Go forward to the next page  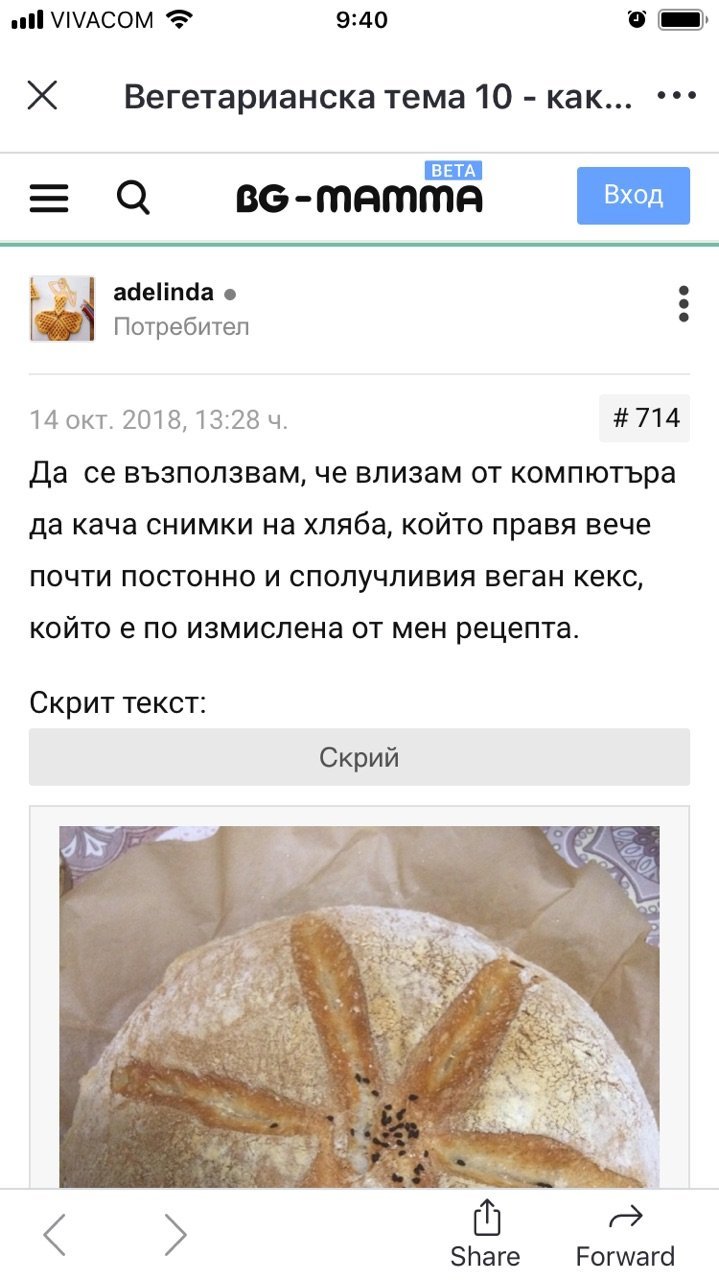coord(175,1235)
